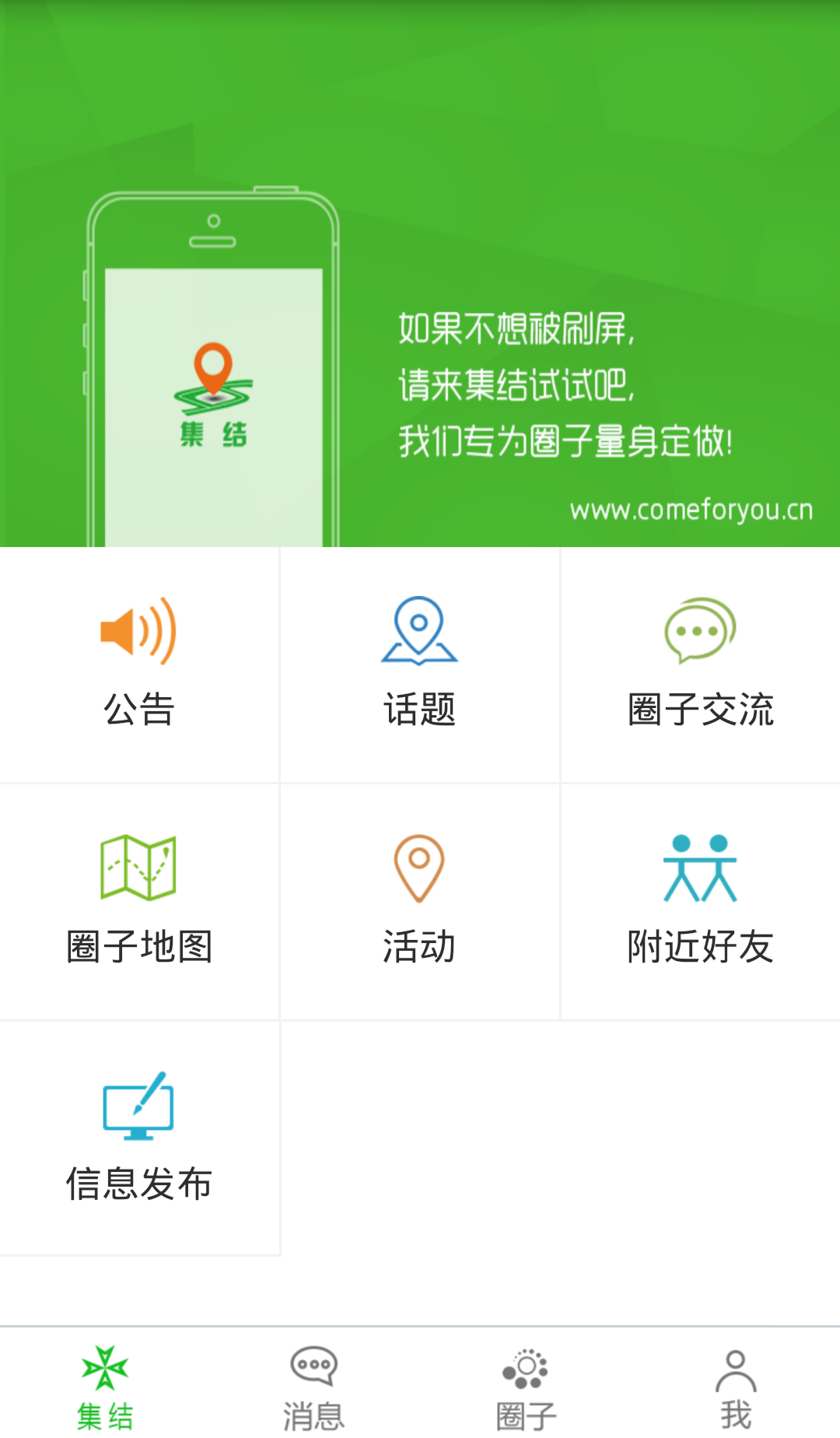The width and height of the screenshot is (840, 1438).
Task: Switch to the 消息 messages tab
Action: tap(313, 1387)
